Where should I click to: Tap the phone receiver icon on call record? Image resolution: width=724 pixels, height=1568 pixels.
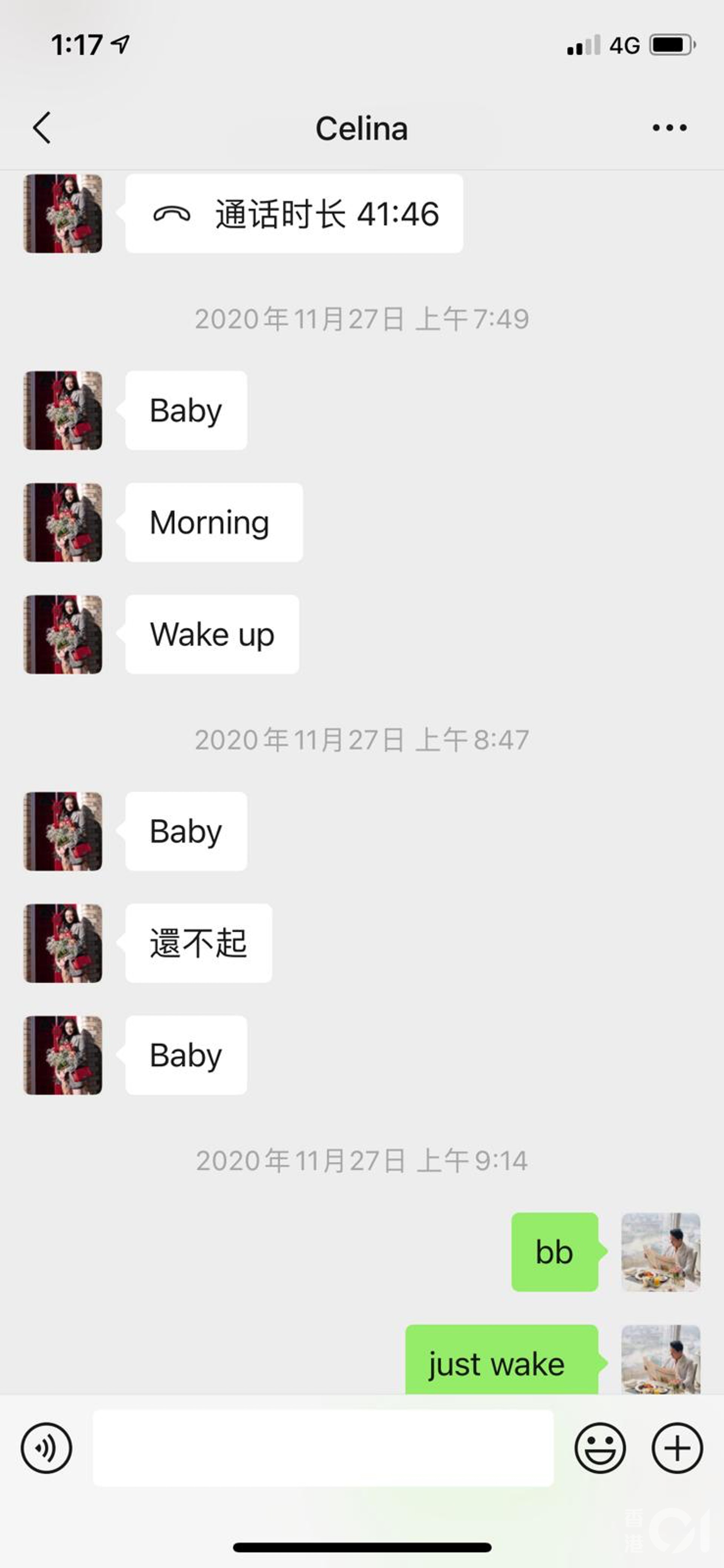(172, 213)
